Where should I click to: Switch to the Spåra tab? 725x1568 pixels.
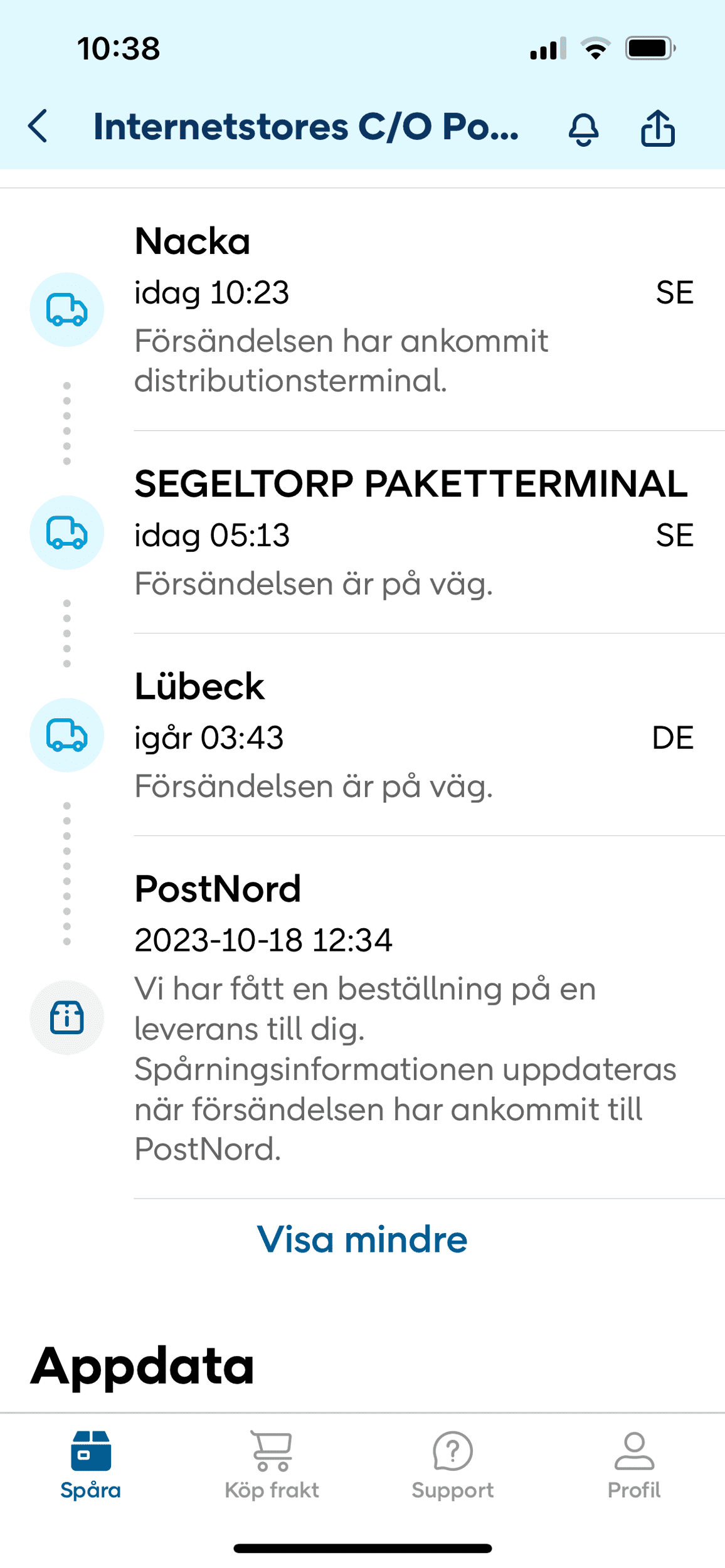(x=91, y=1465)
